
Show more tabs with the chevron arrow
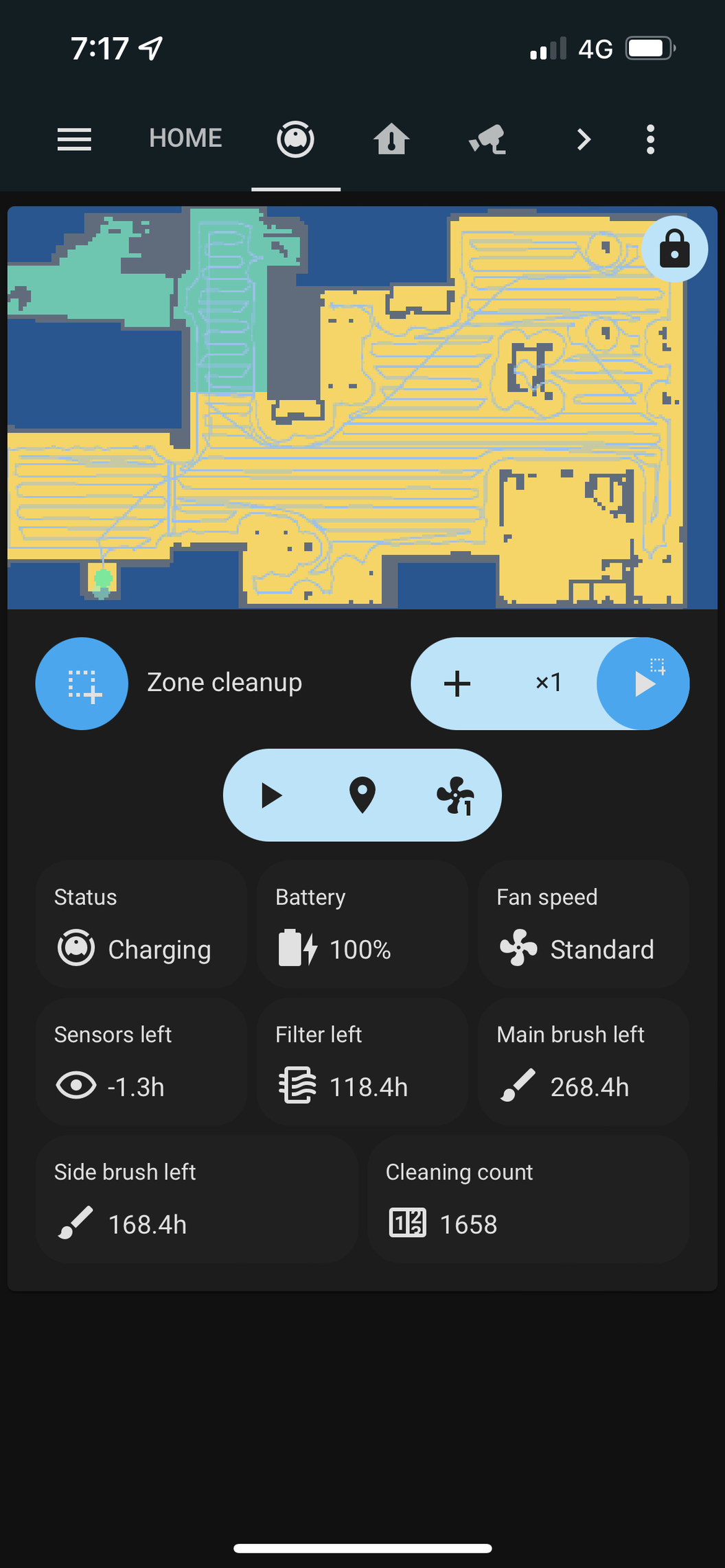point(583,139)
